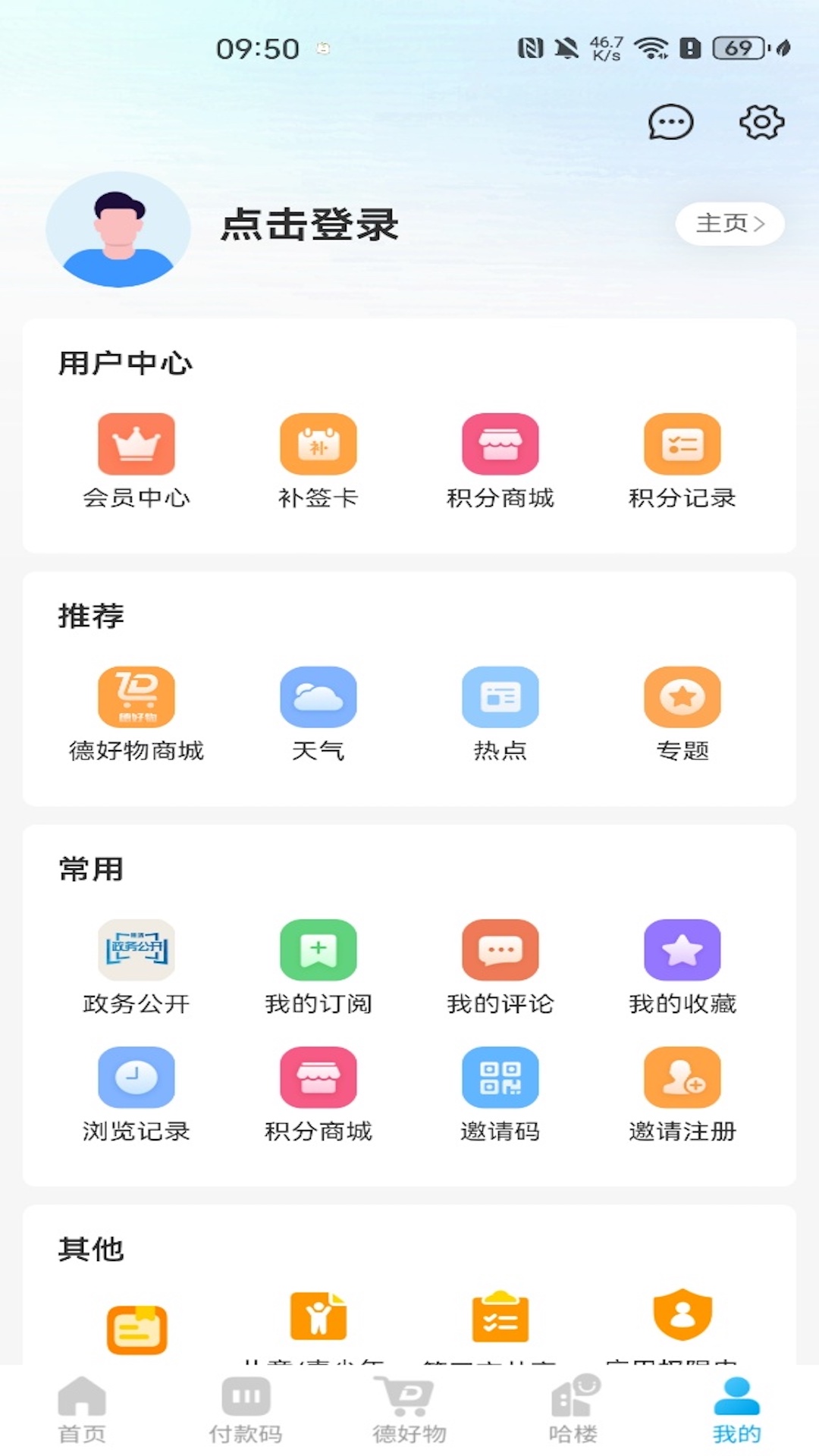Image resolution: width=819 pixels, height=1456 pixels.
Task: Open the settings gear icon
Action: click(760, 121)
